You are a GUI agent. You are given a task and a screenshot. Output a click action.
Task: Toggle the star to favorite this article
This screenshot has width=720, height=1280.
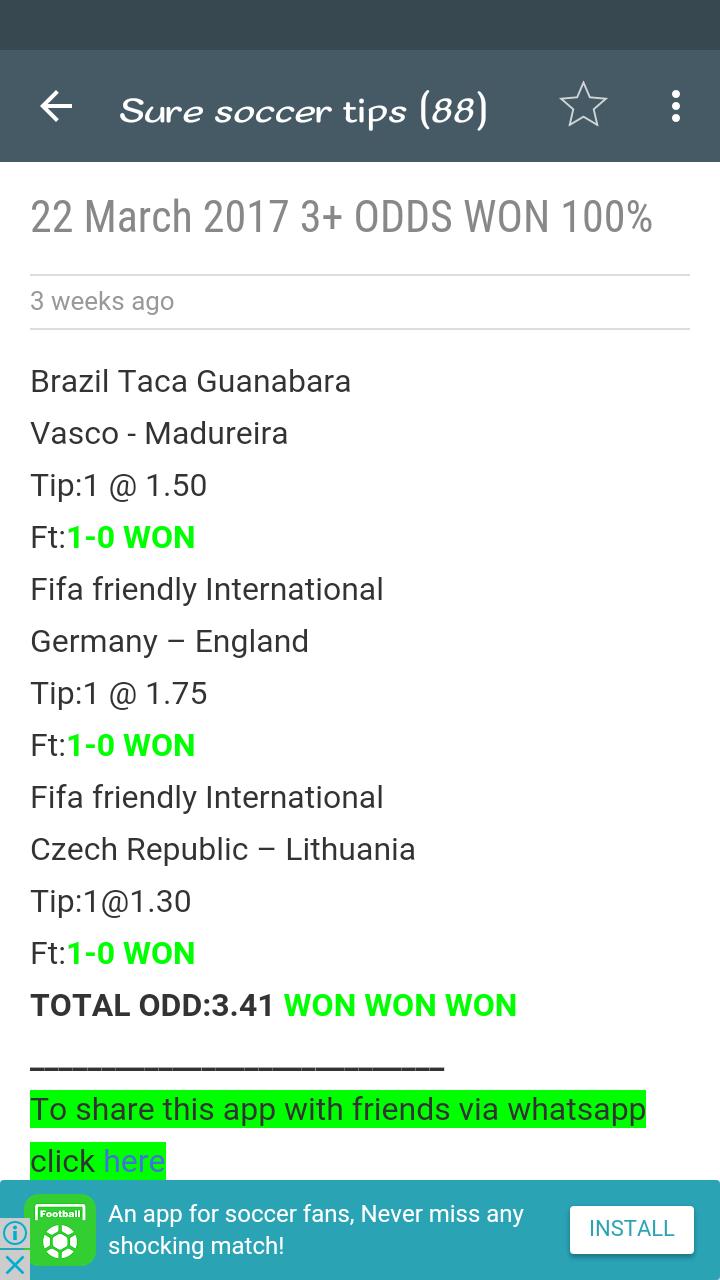coord(583,104)
